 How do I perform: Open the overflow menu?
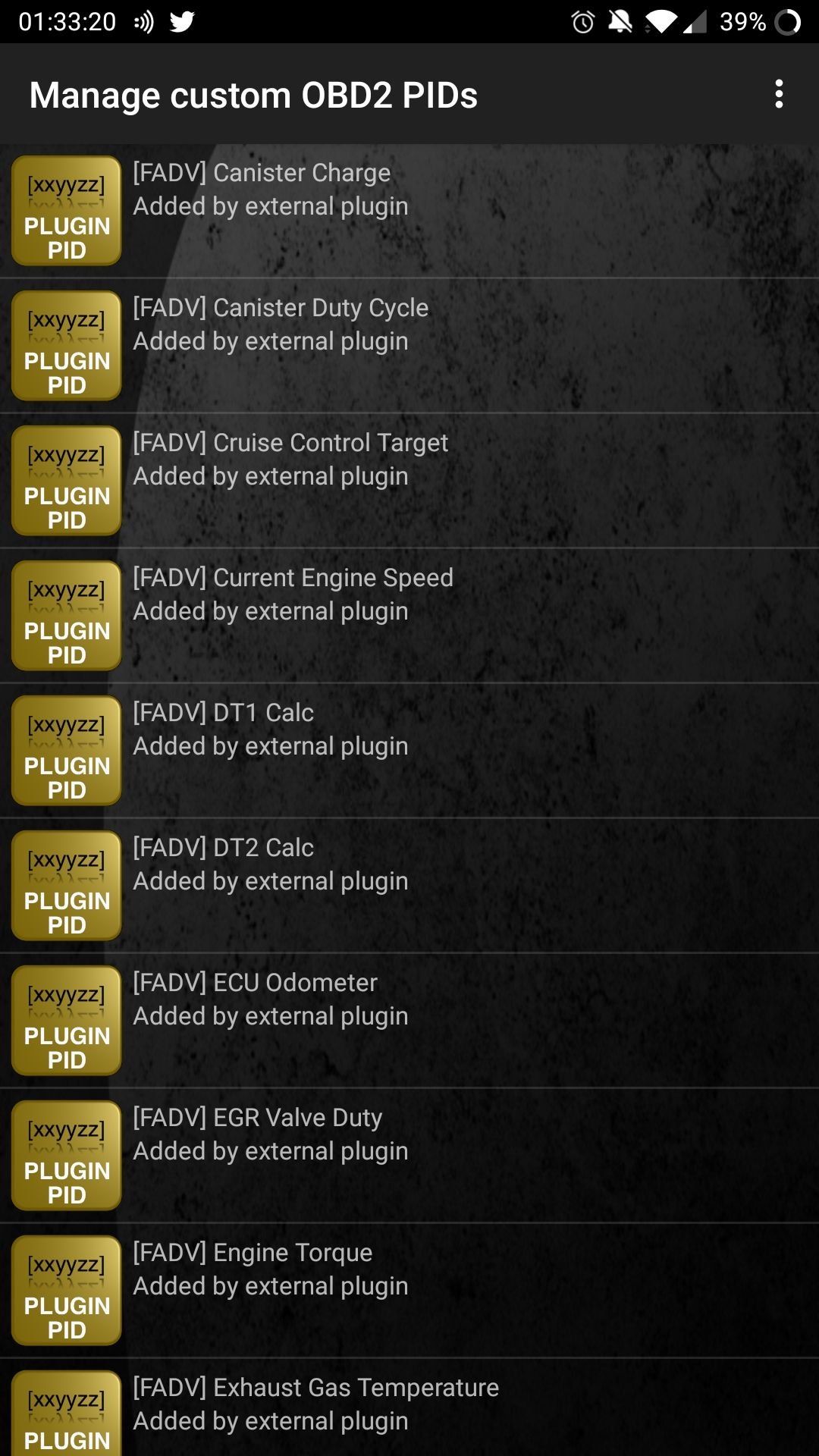pyautogui.click(x=779, y=95)
